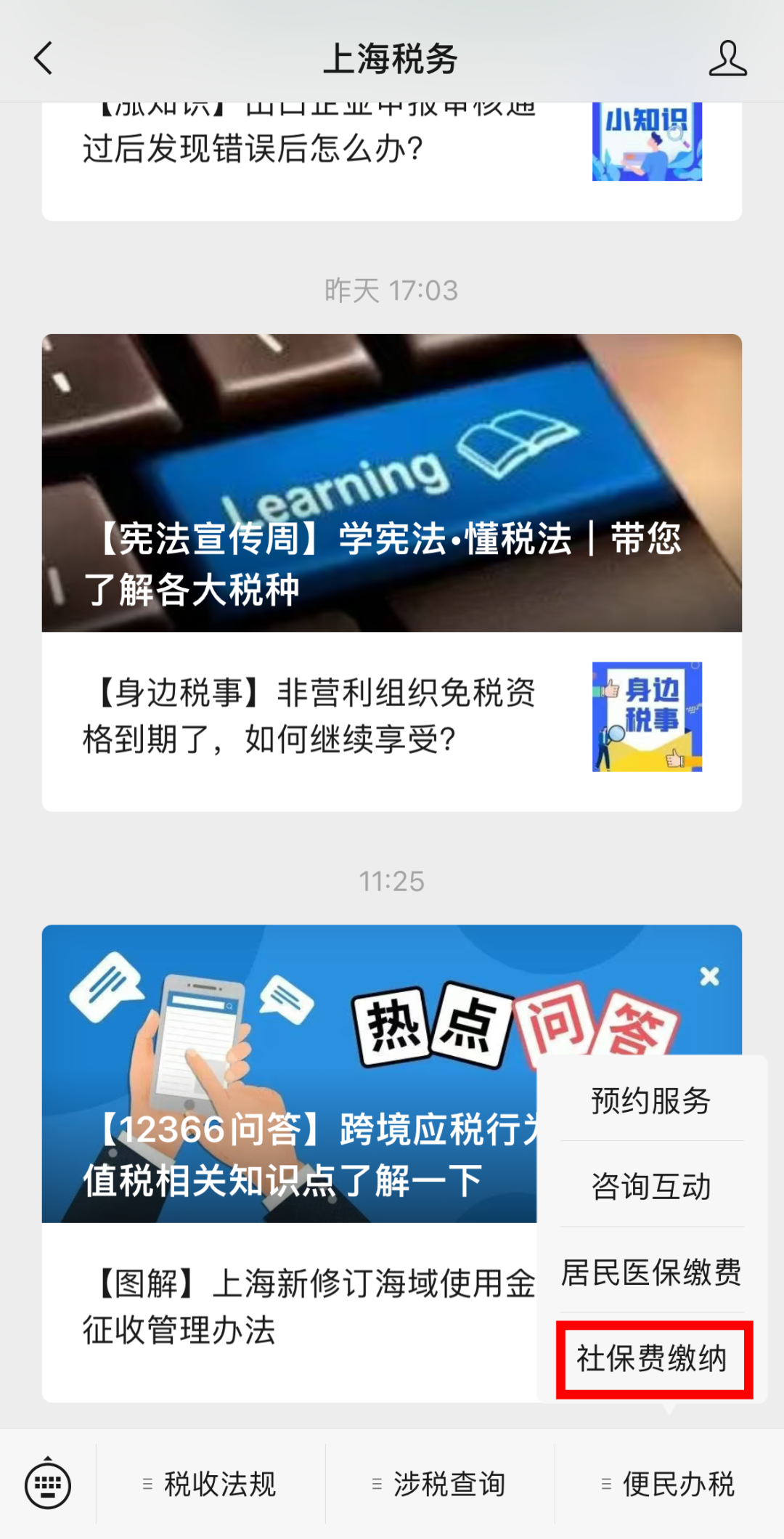784x1539 pixels.
Task: Go back using the top-left arrow
Action: 44,58
